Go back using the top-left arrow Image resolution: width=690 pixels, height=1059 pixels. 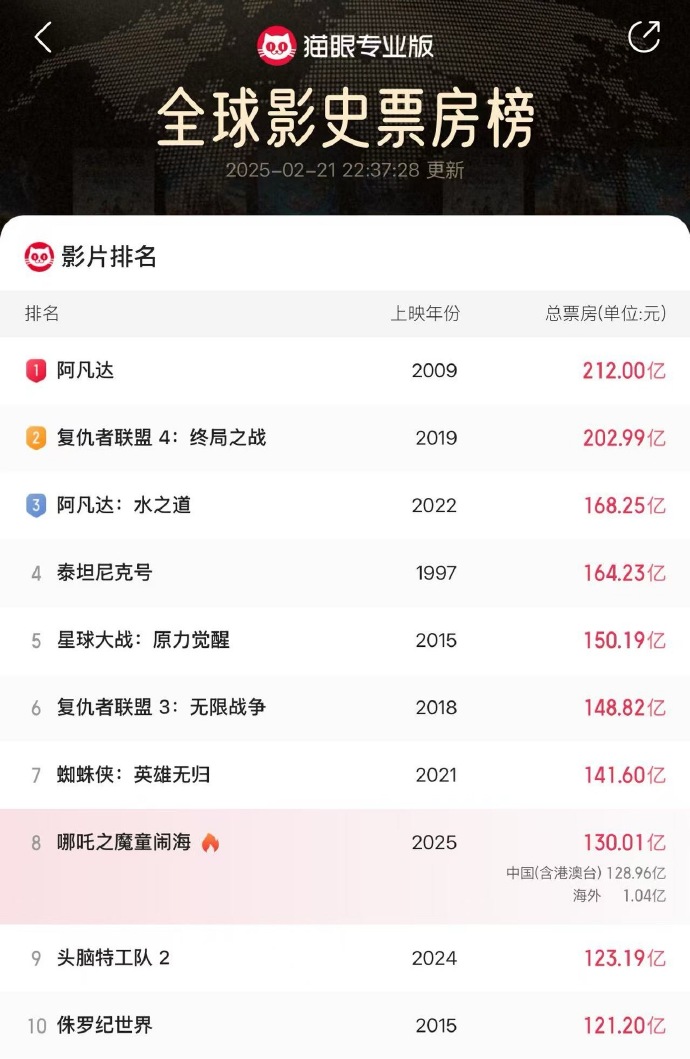(42, 38)
